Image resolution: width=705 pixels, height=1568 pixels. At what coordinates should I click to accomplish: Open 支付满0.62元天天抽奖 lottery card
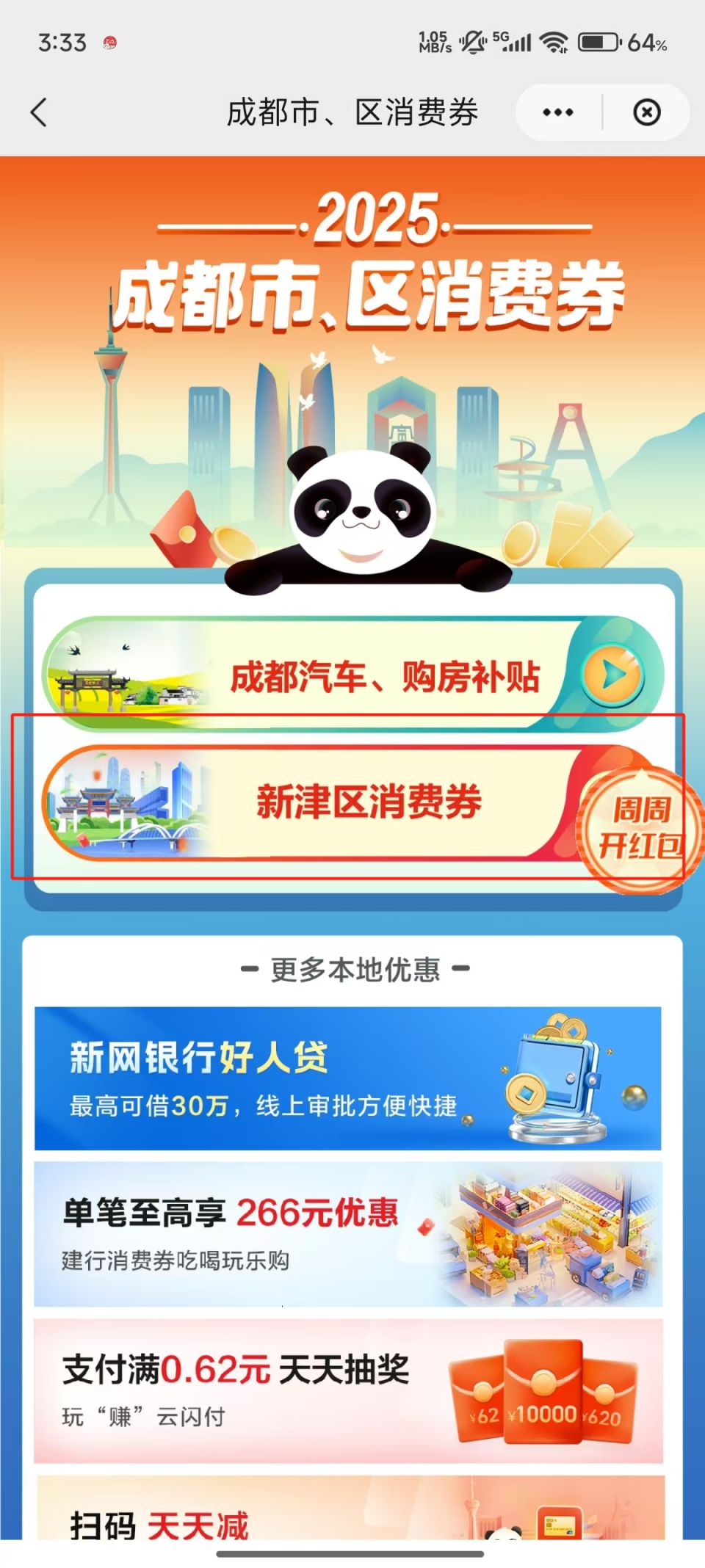[347, 1390]
